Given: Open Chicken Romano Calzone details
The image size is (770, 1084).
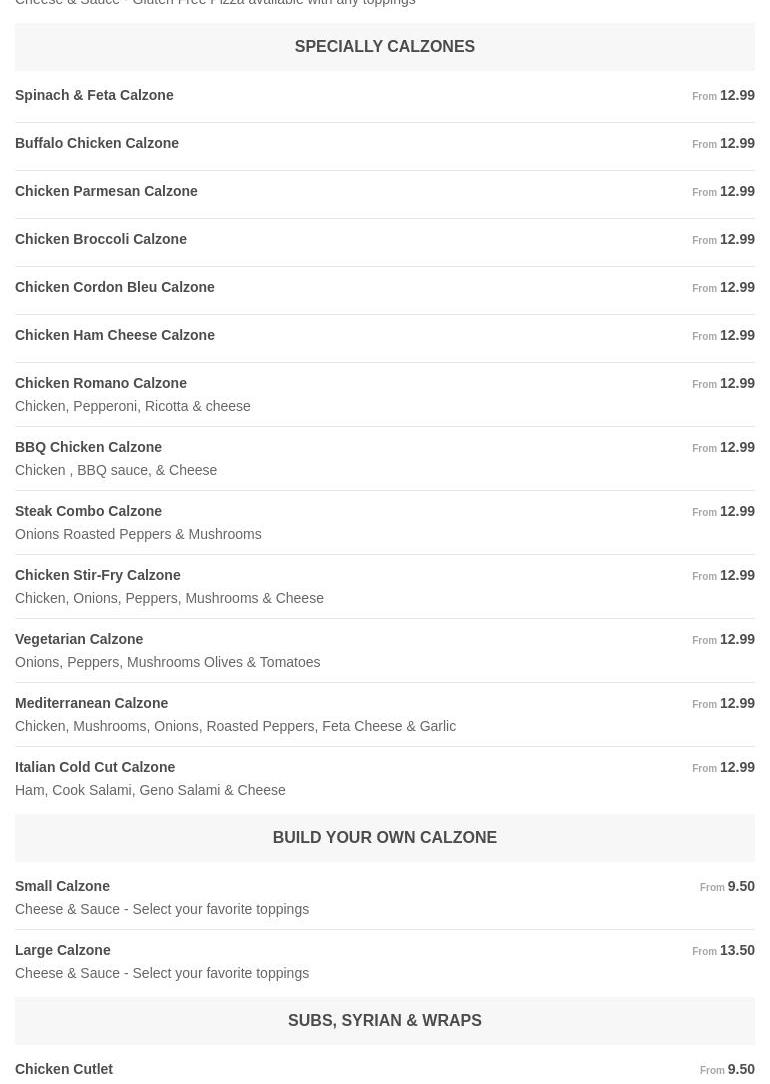Looking at the screenshot, I should 101,384.
